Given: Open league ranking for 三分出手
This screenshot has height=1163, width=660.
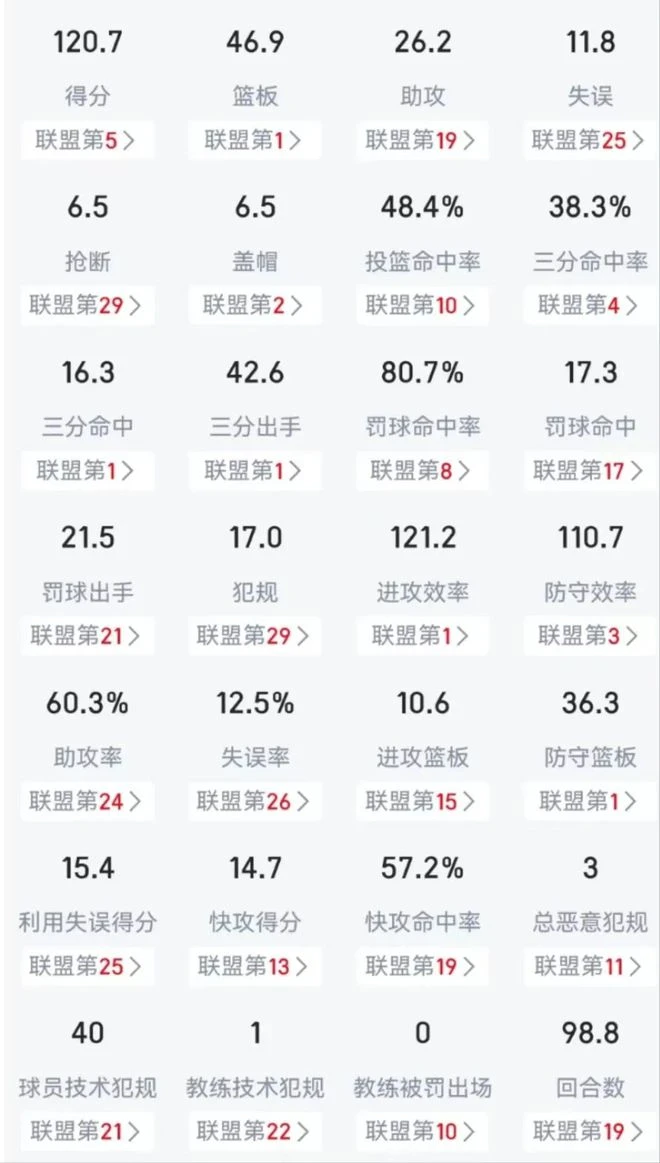Looking at the screenshot, I should point(255,470).
